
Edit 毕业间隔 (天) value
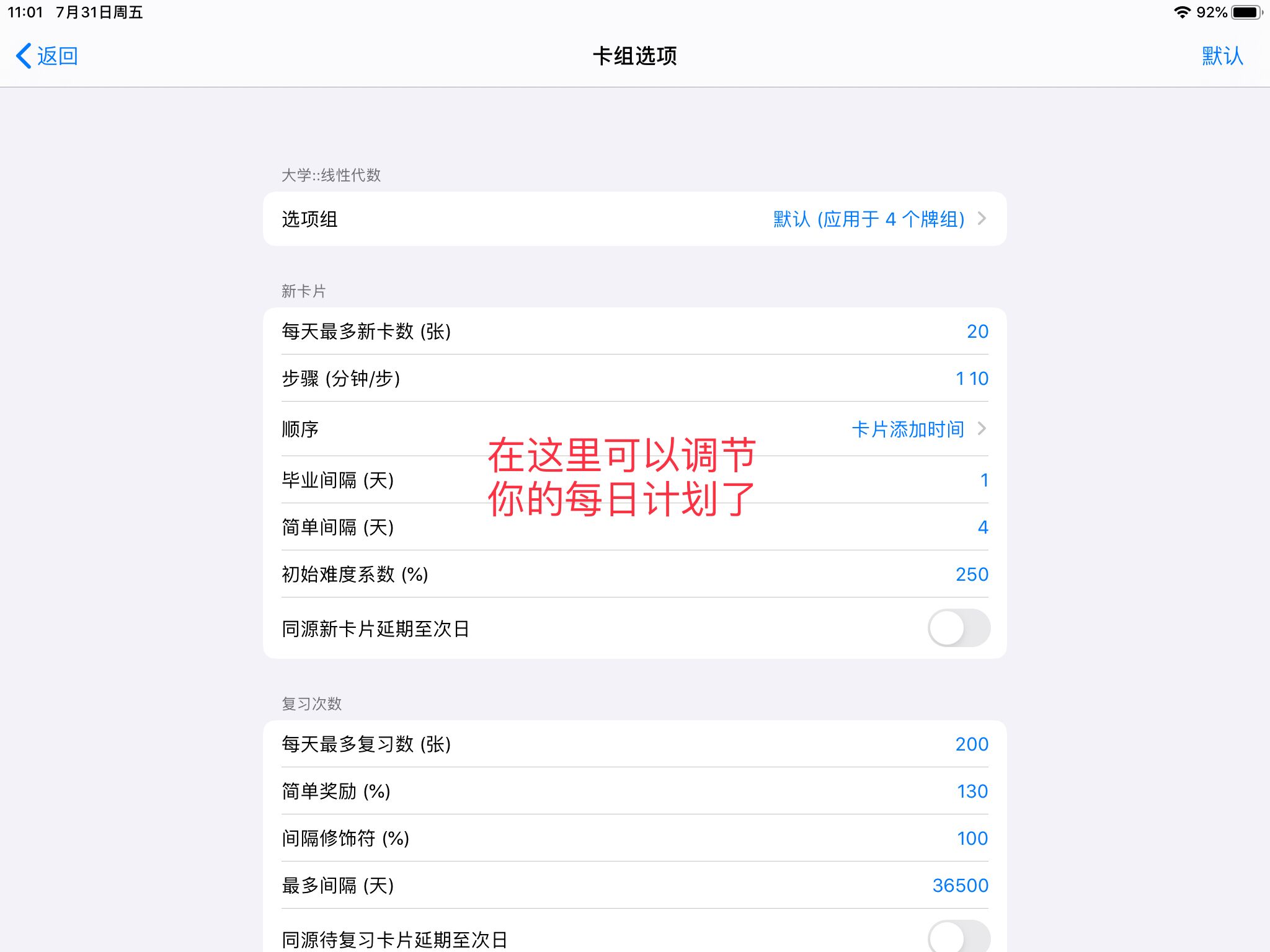(x=983, y=480)
